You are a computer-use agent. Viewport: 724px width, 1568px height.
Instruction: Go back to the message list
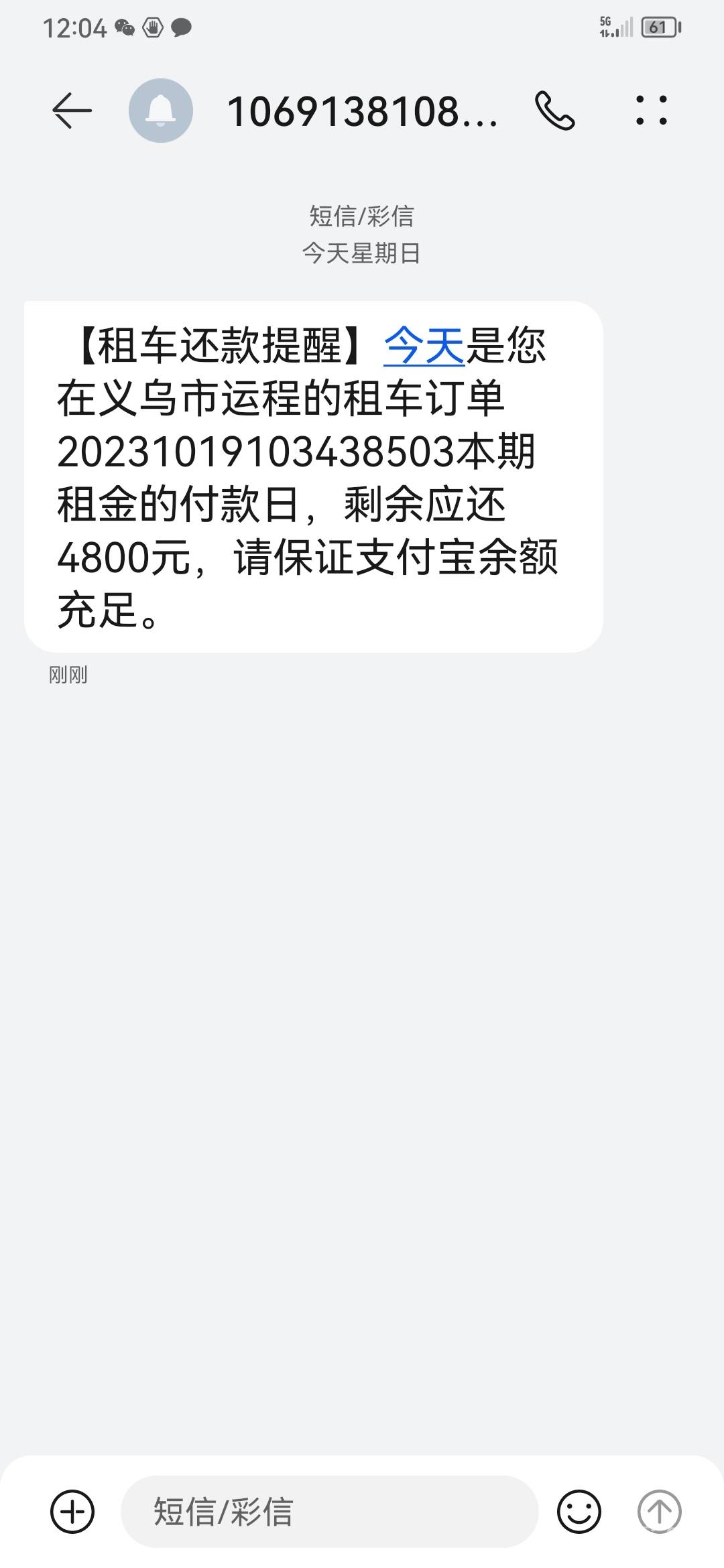[72, 111]
